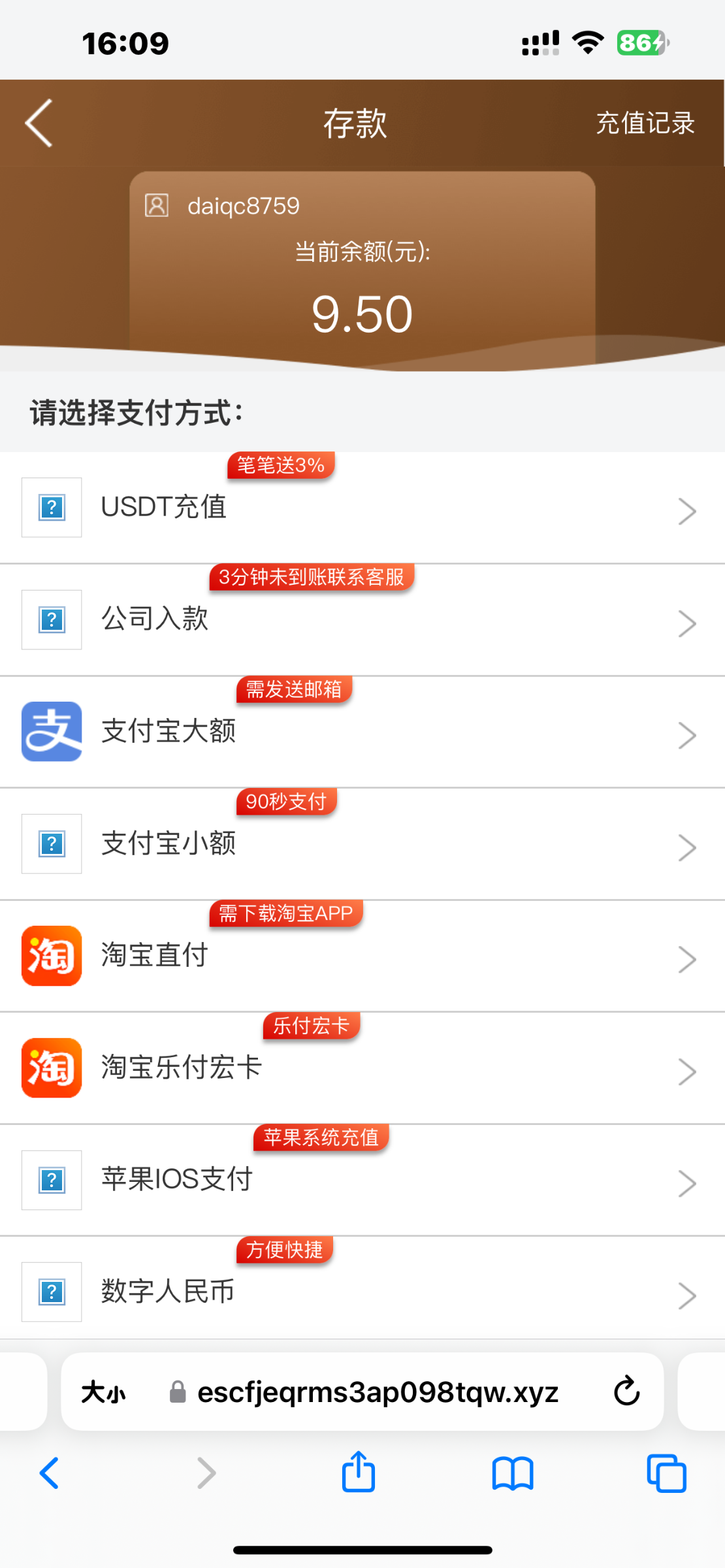Open 充值记录 recharge history

(645, 123)
